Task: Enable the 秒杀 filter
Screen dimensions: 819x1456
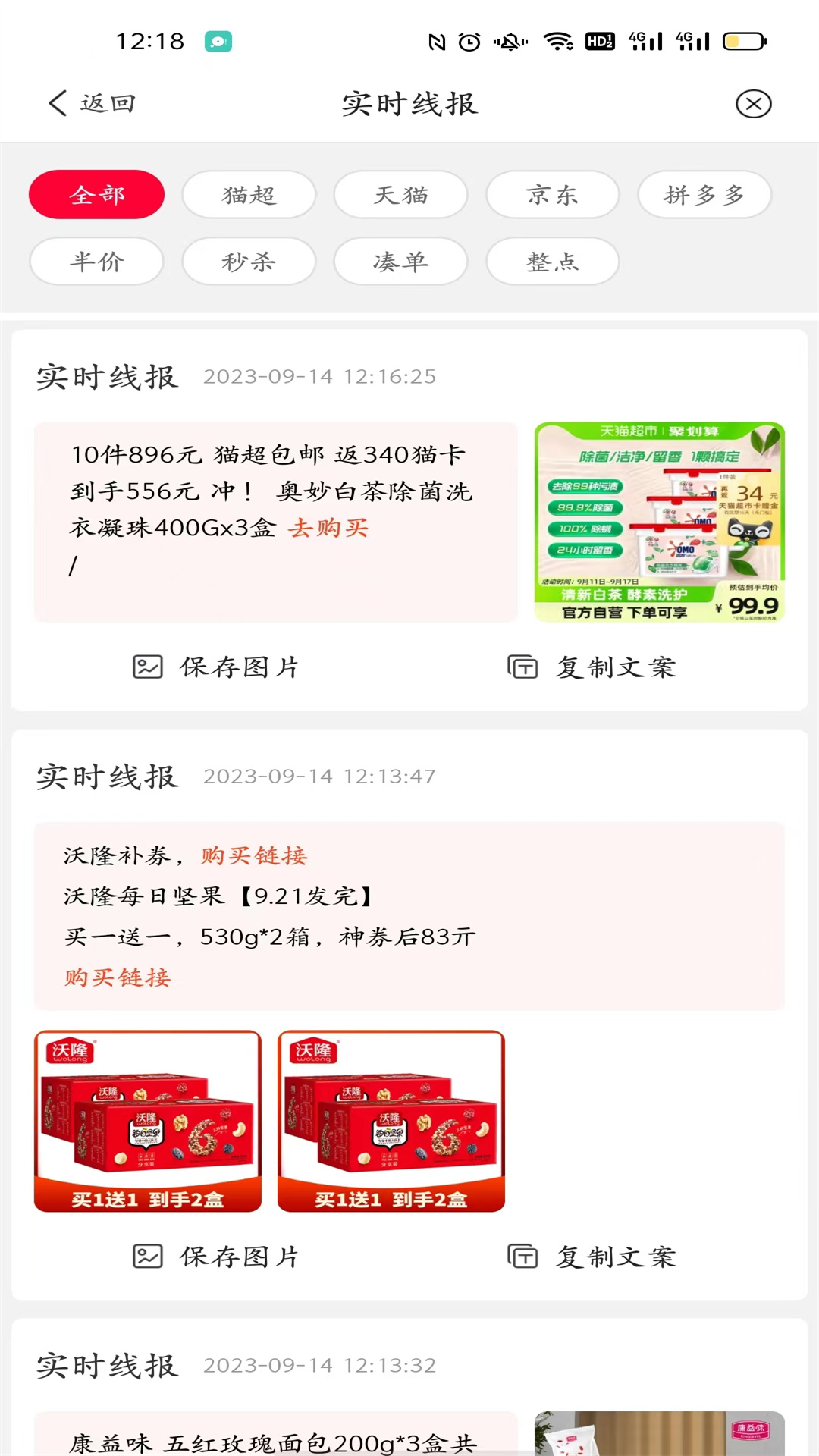Action: coord(248,262)
